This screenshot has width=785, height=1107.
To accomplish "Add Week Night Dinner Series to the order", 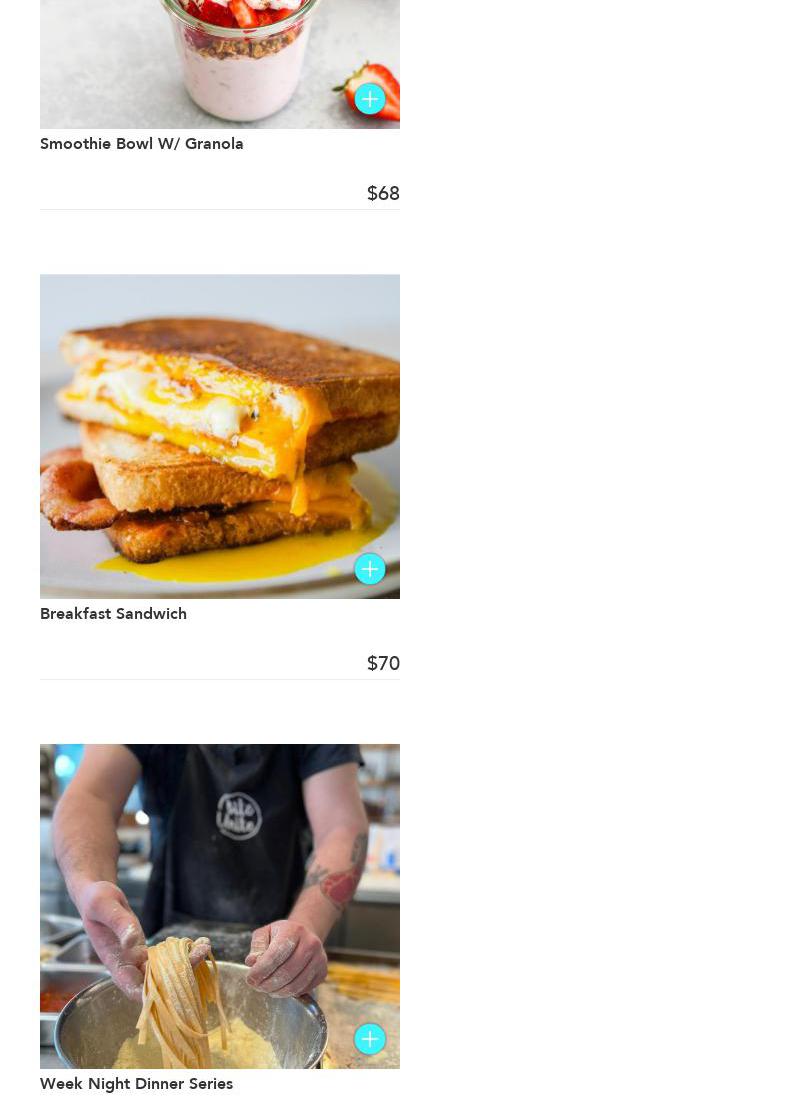I will [x=370, y=1039].
